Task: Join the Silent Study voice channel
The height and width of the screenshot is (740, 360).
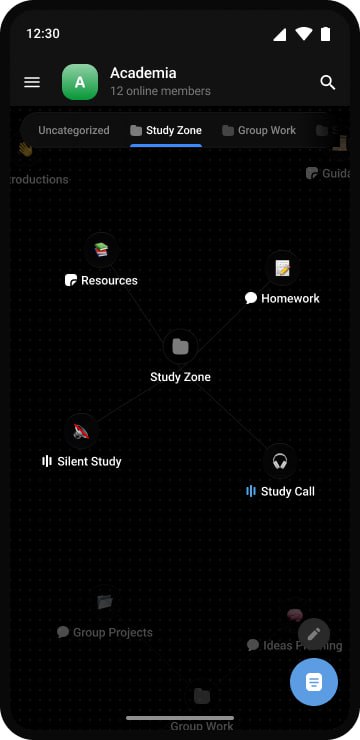Action: 82,461
